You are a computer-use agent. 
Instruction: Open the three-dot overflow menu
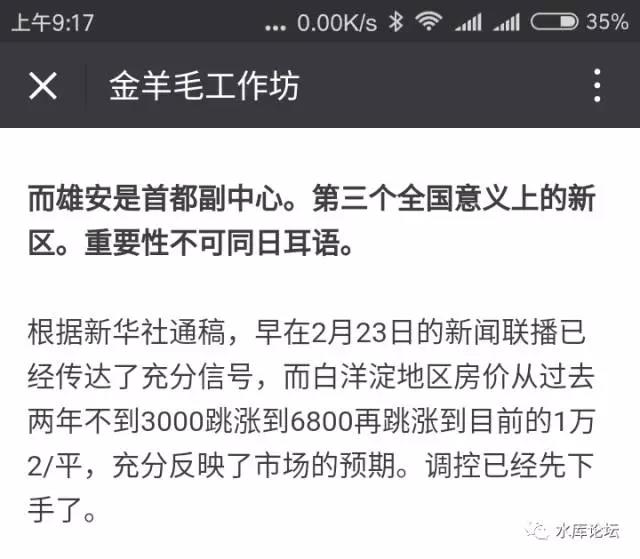tap(597, 86)
